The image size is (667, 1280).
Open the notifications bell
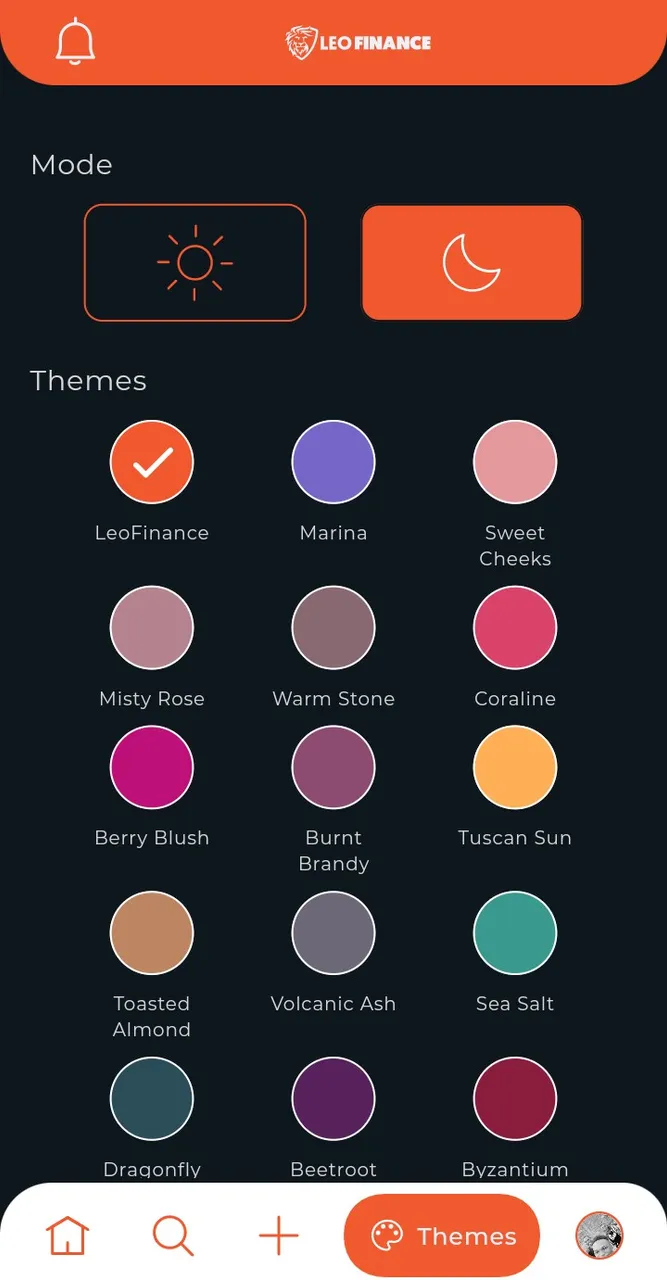tap(75, 43)
